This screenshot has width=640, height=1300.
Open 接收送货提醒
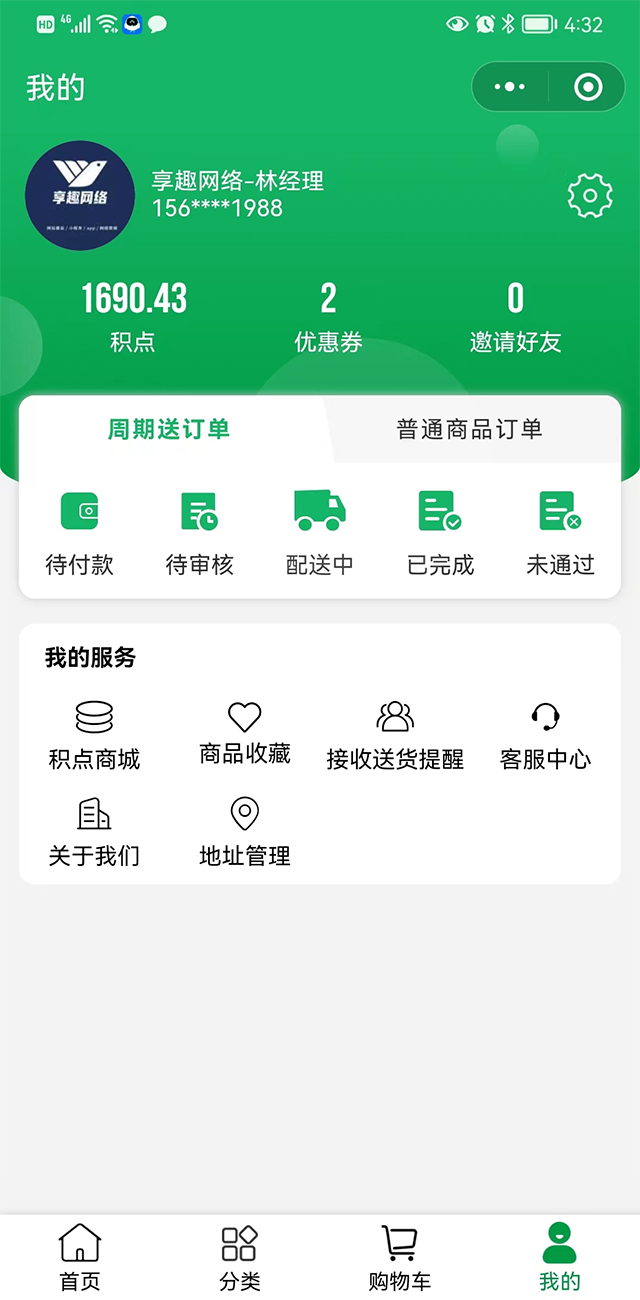395,736
